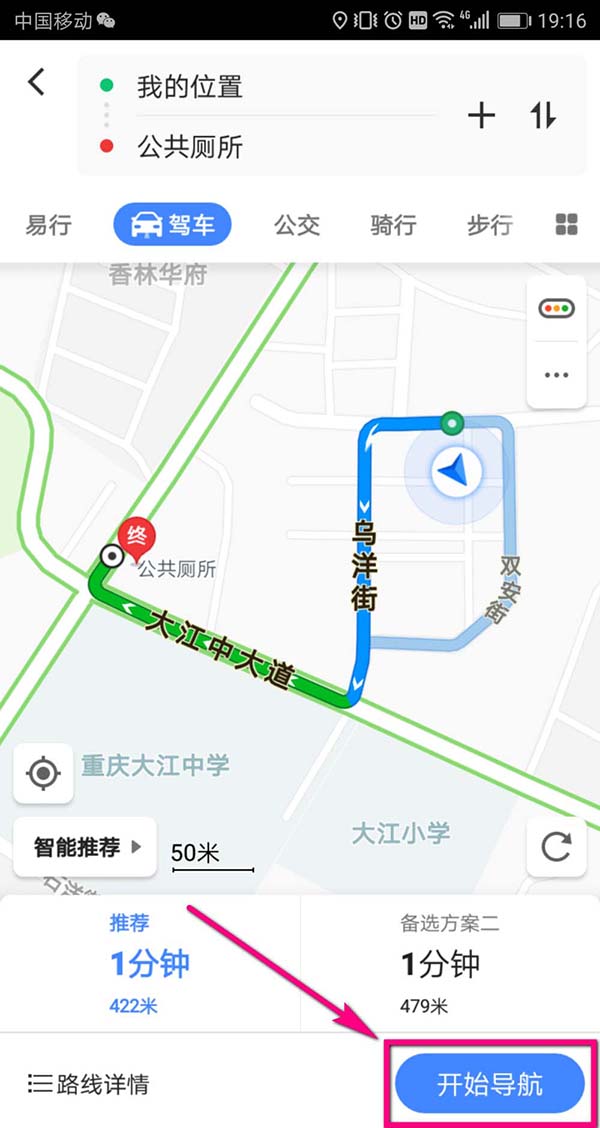Select the 驾车 driving tab
The width and height of the screenshot is (600, 1128).
click(172, 225)
